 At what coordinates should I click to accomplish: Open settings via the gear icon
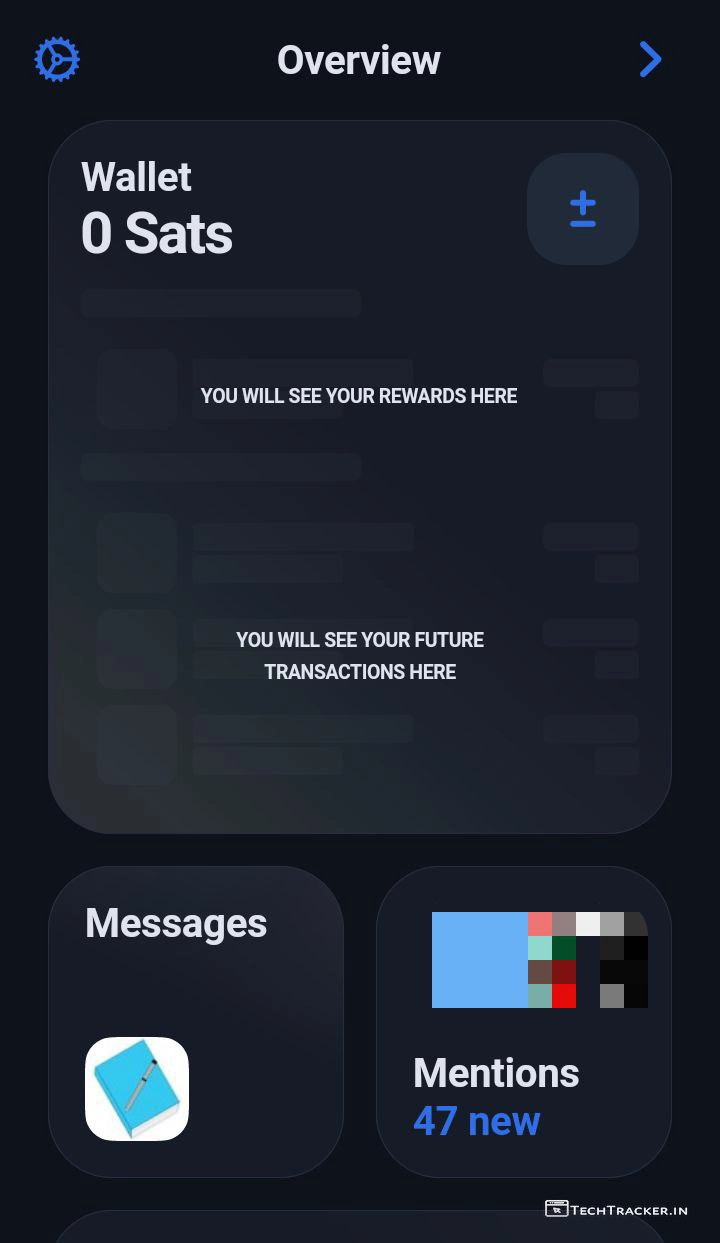[57, 60]
